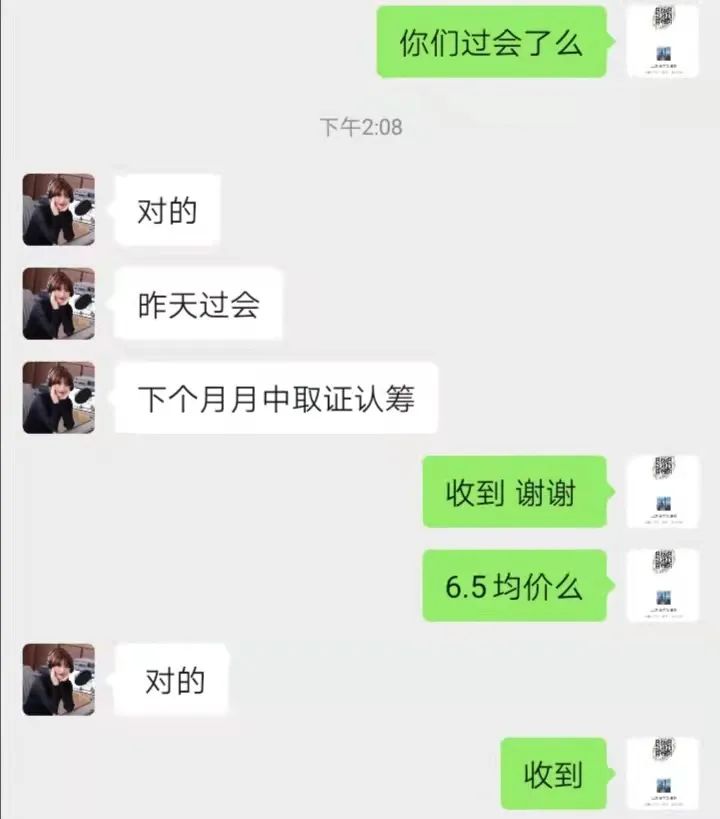Open my avatar beside the final 收到 message
Image resolution: width=720 pixels, height=819 pixels.
click(662, 773)
